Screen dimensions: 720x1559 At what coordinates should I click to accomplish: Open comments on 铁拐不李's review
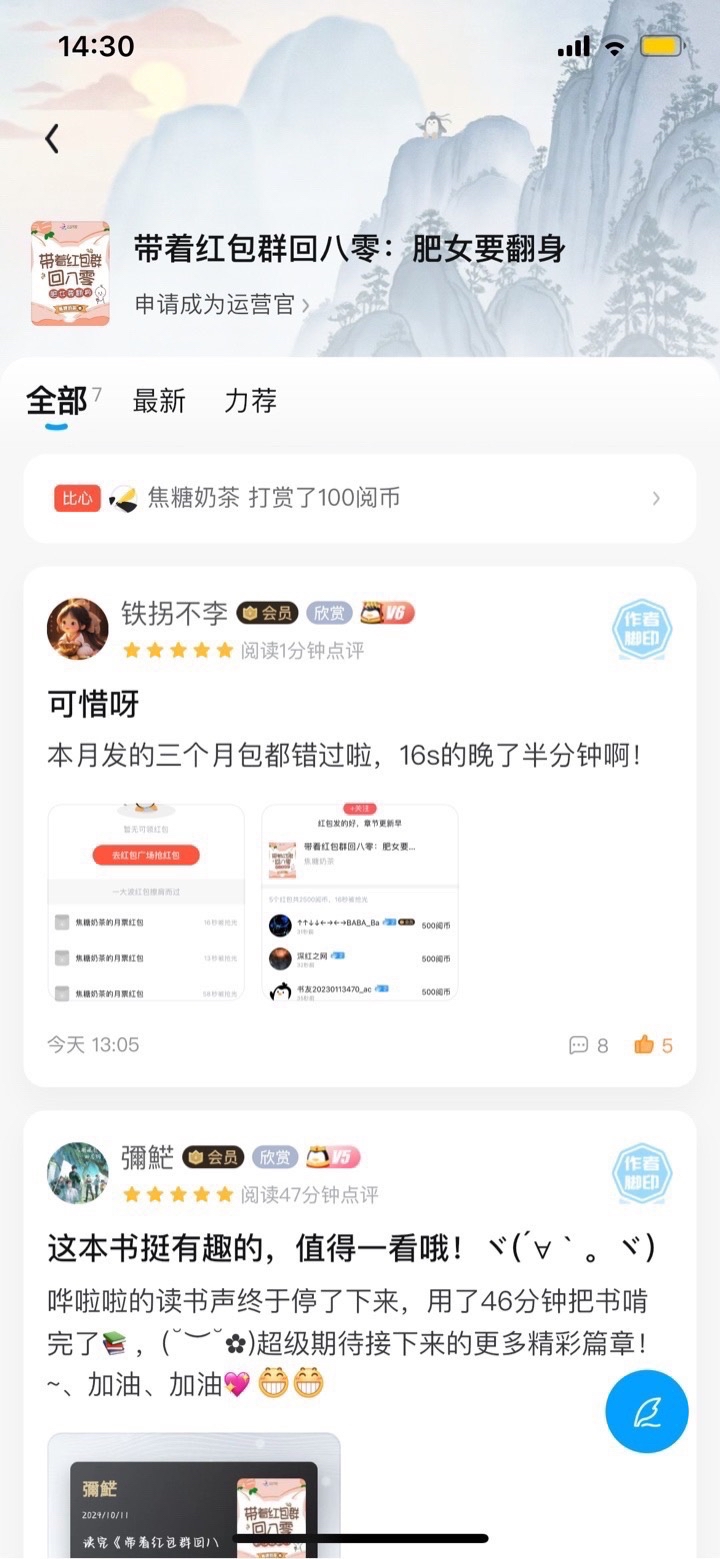[588, 1045]
